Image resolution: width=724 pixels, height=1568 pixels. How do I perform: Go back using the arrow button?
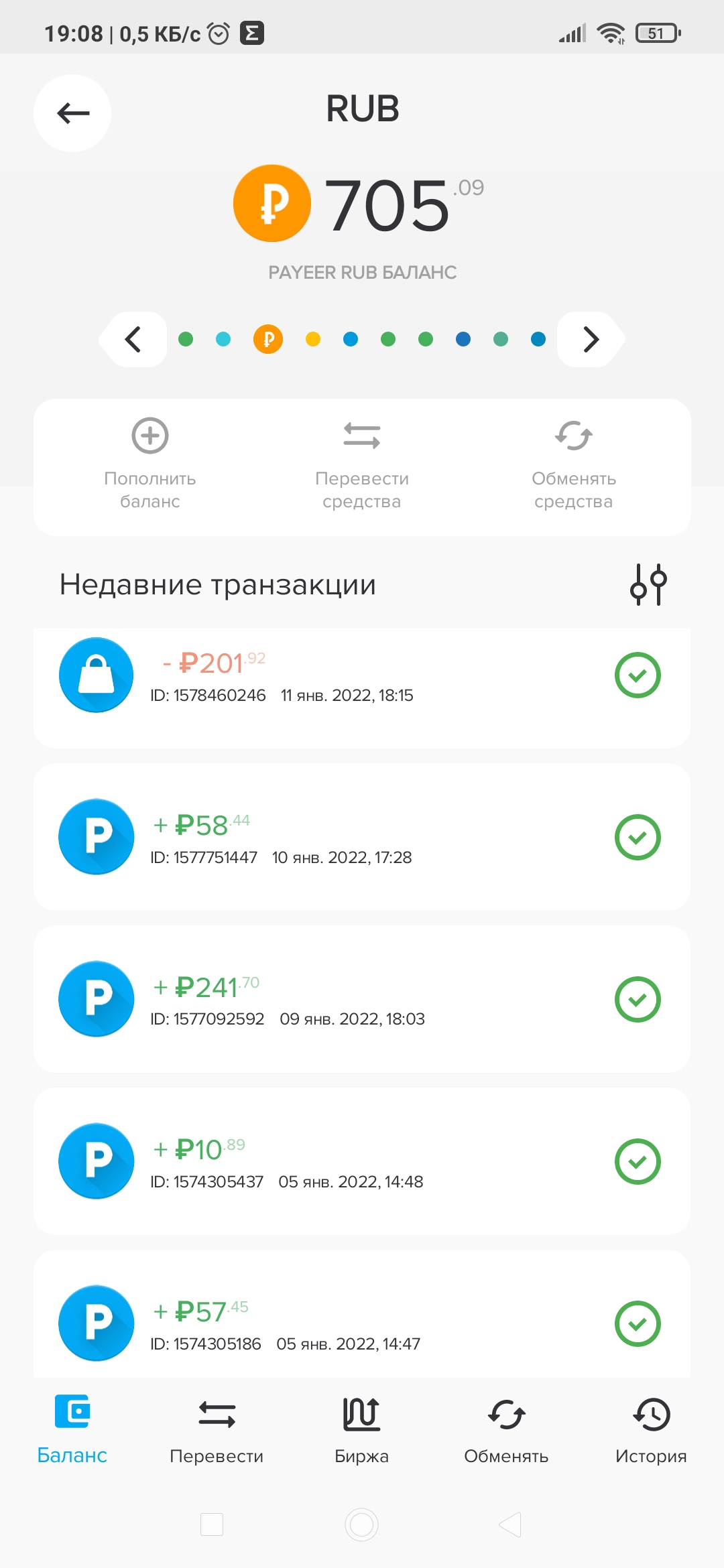(72, 113)
